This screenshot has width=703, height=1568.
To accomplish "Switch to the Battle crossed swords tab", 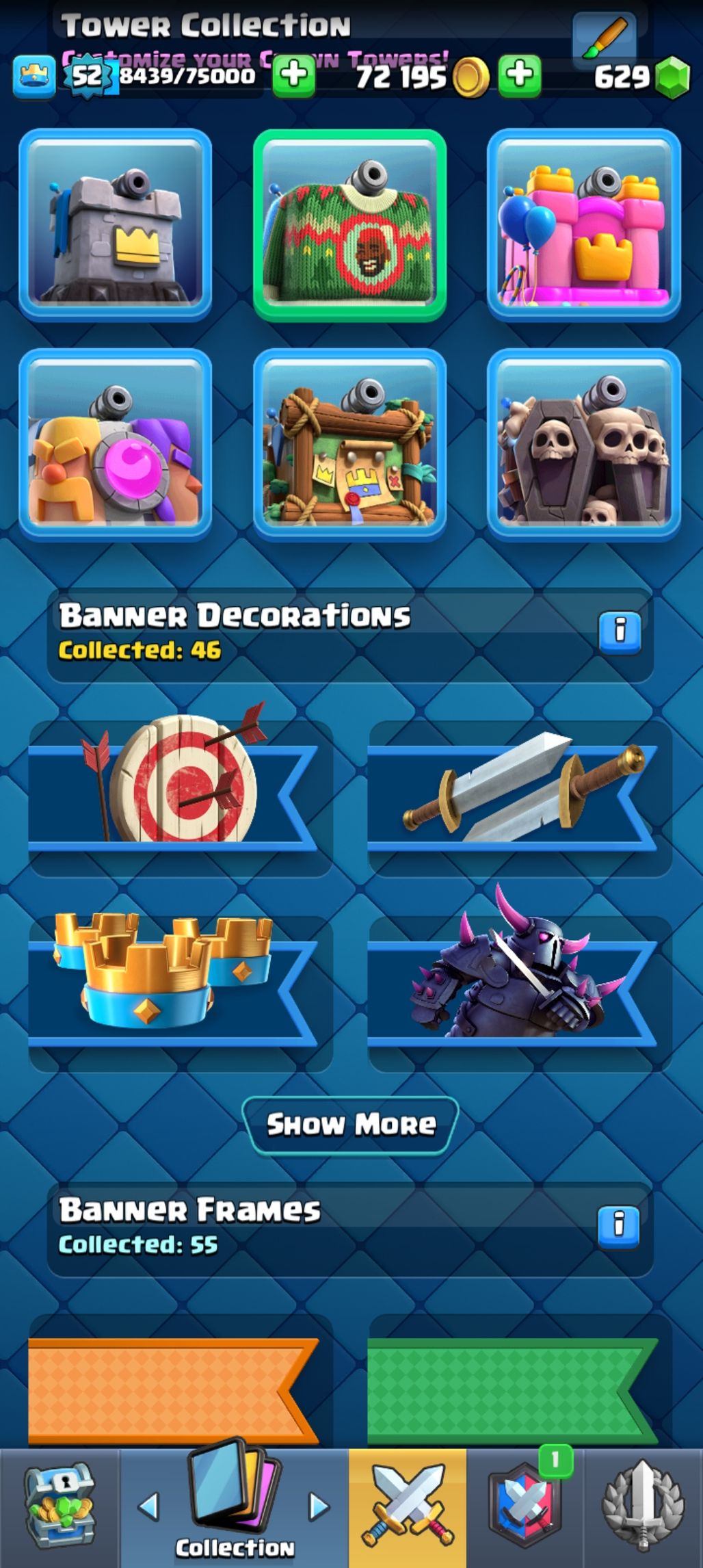I will coord(408,1506).
